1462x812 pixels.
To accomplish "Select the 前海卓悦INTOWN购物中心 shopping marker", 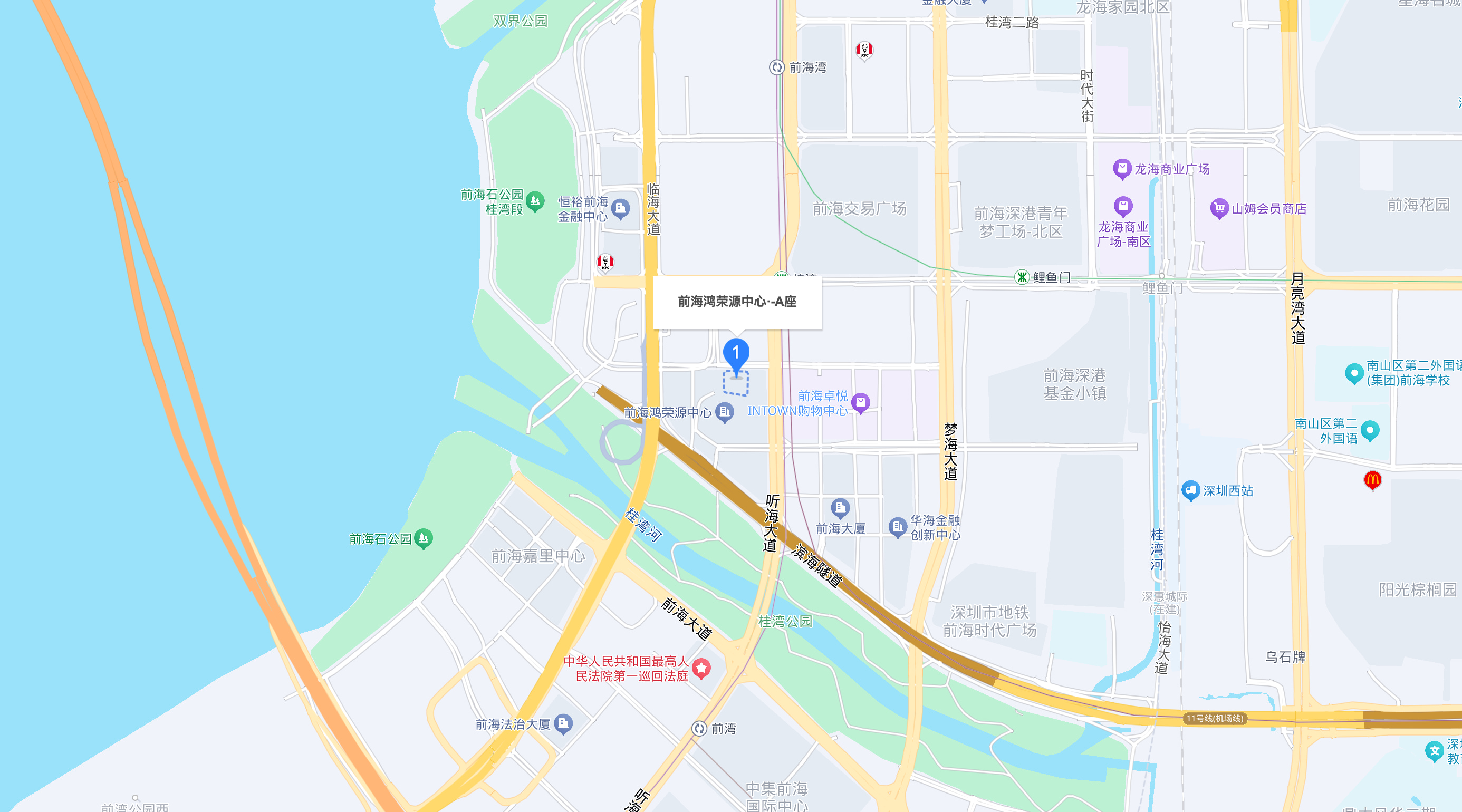I will pyautogui.click(x=860, y=402).
